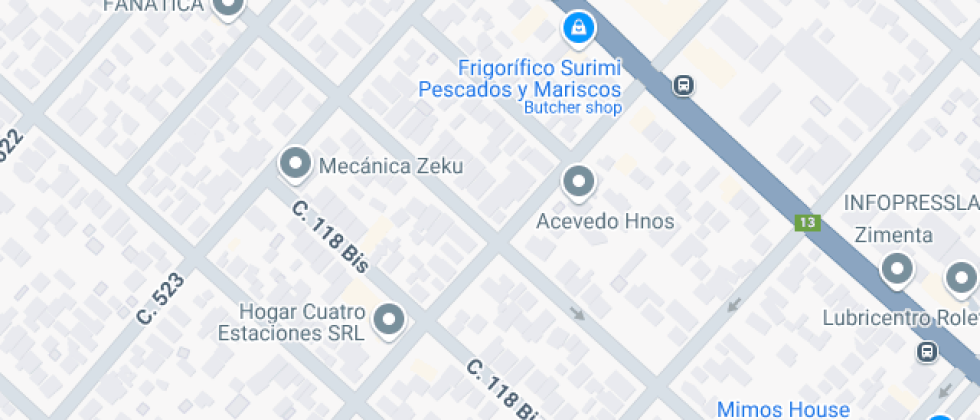Select the Mecánica Zeku map pin
The width and height of the screenshot is (980, 420).
click(295, 164)
